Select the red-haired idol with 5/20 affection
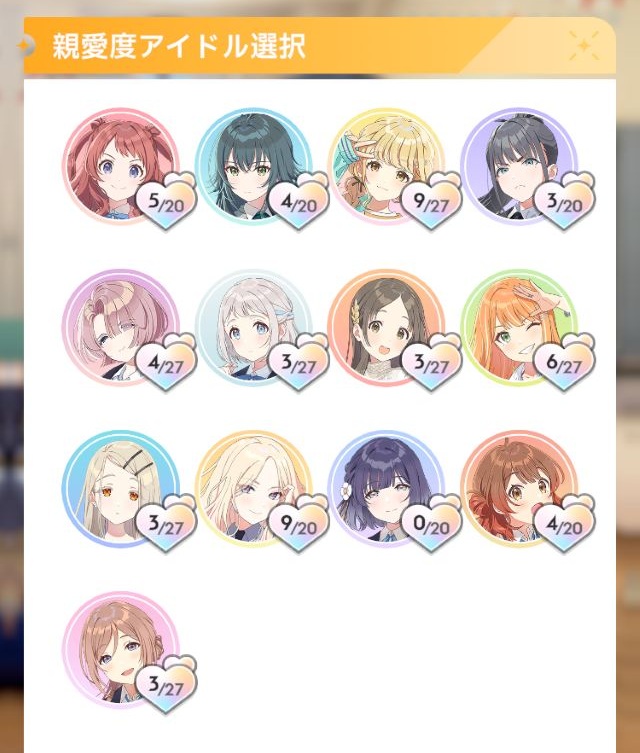This screenshot has width=640, height=753. [120, 166]
